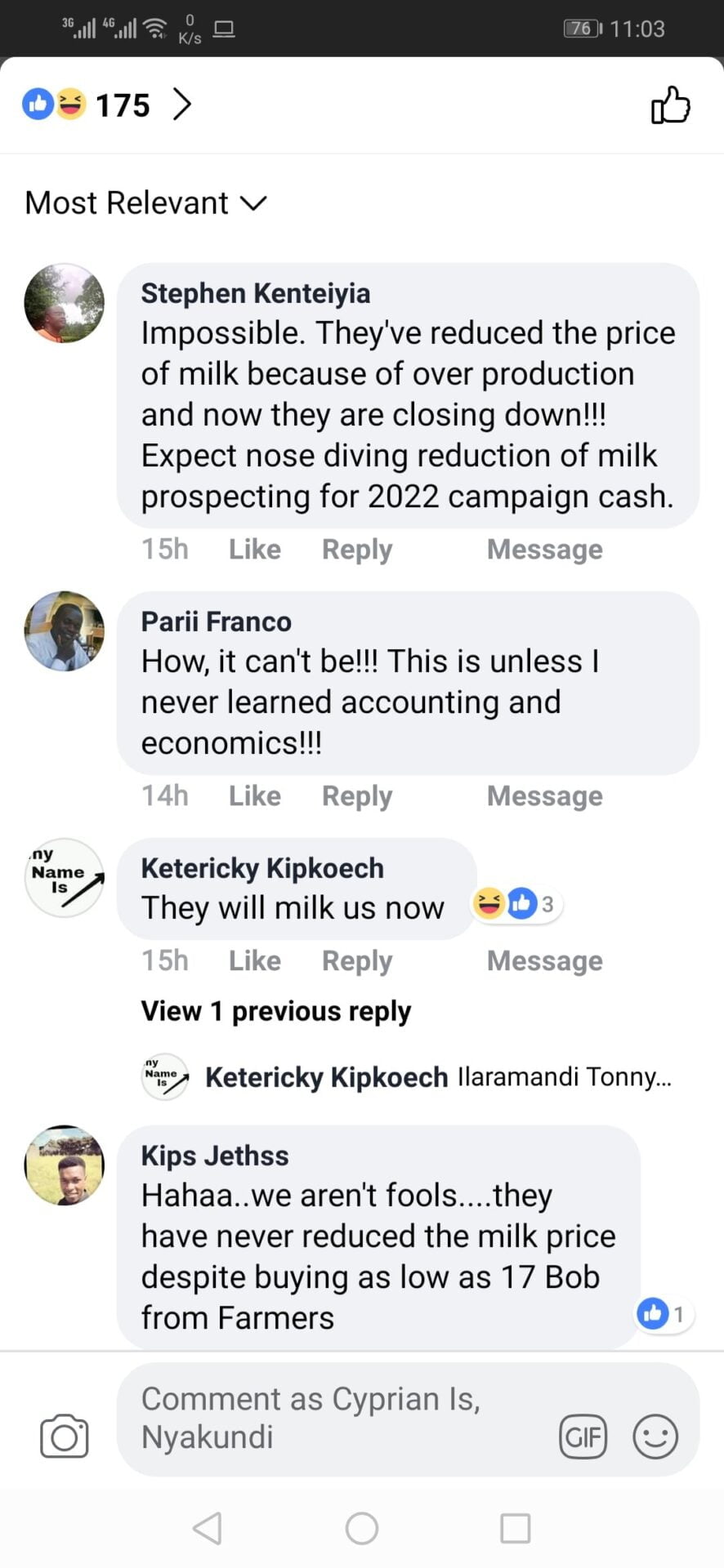Screen dimensions: 724x1568
Task: Reply to Parii Franco's comment
Action: tap(356, 795)
